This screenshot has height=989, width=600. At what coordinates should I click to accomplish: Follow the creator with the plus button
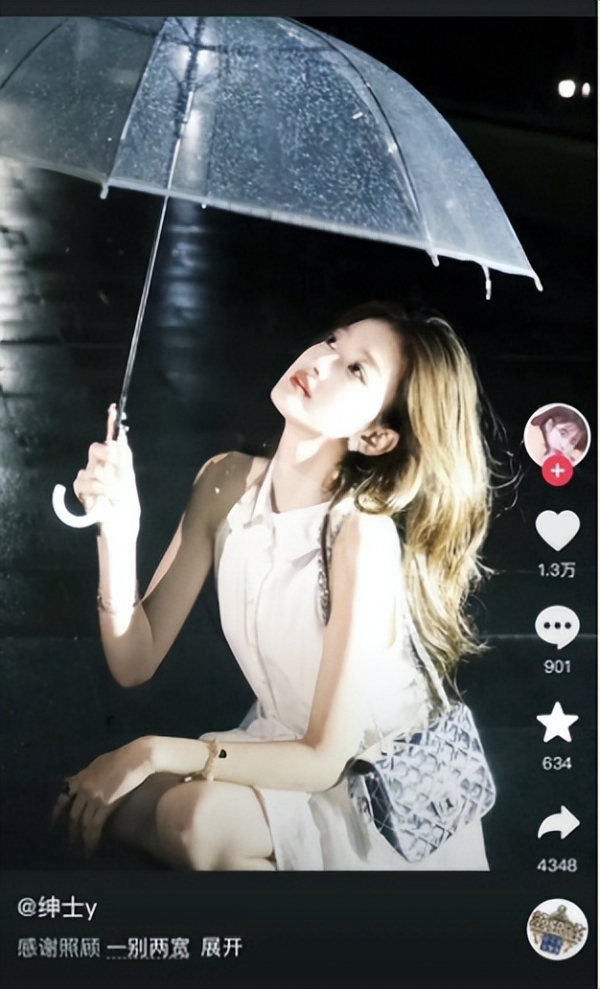pos(557,470)
